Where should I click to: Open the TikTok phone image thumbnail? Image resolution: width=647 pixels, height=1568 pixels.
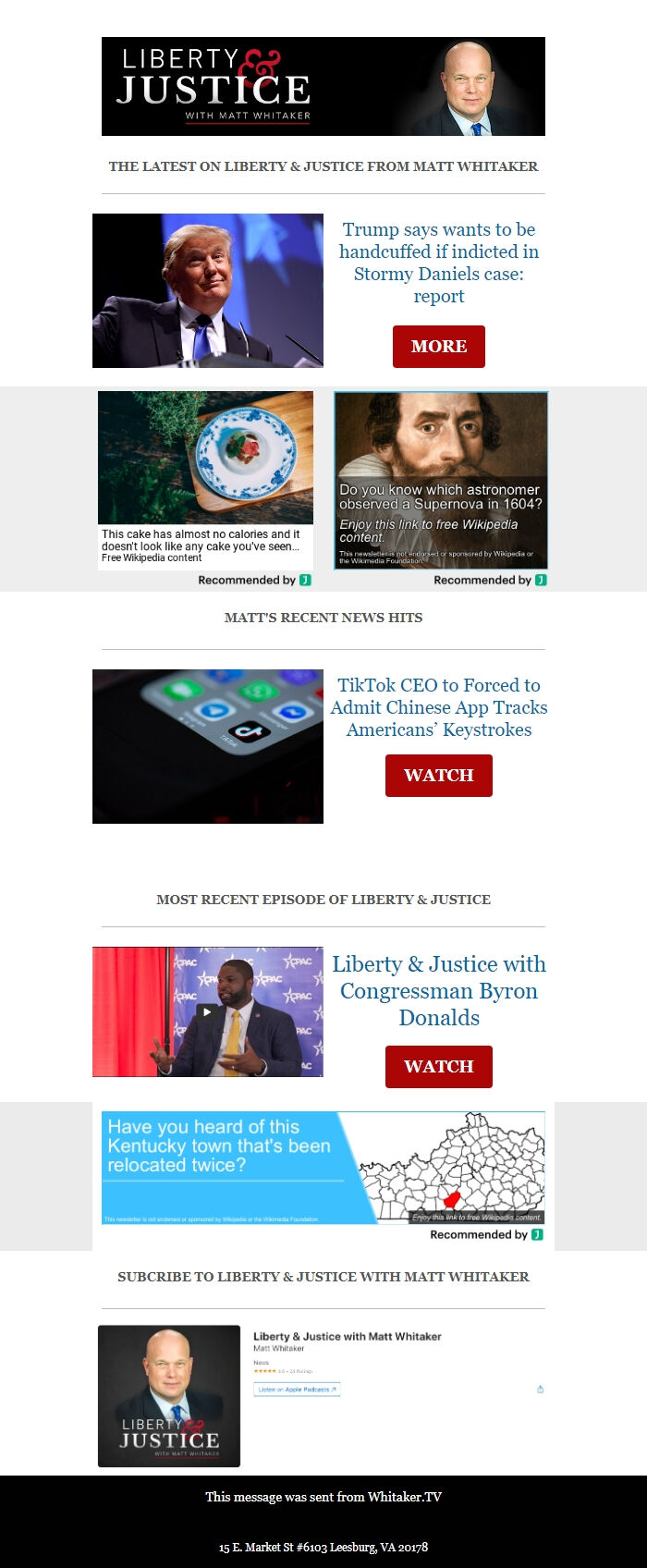(208, 746)
